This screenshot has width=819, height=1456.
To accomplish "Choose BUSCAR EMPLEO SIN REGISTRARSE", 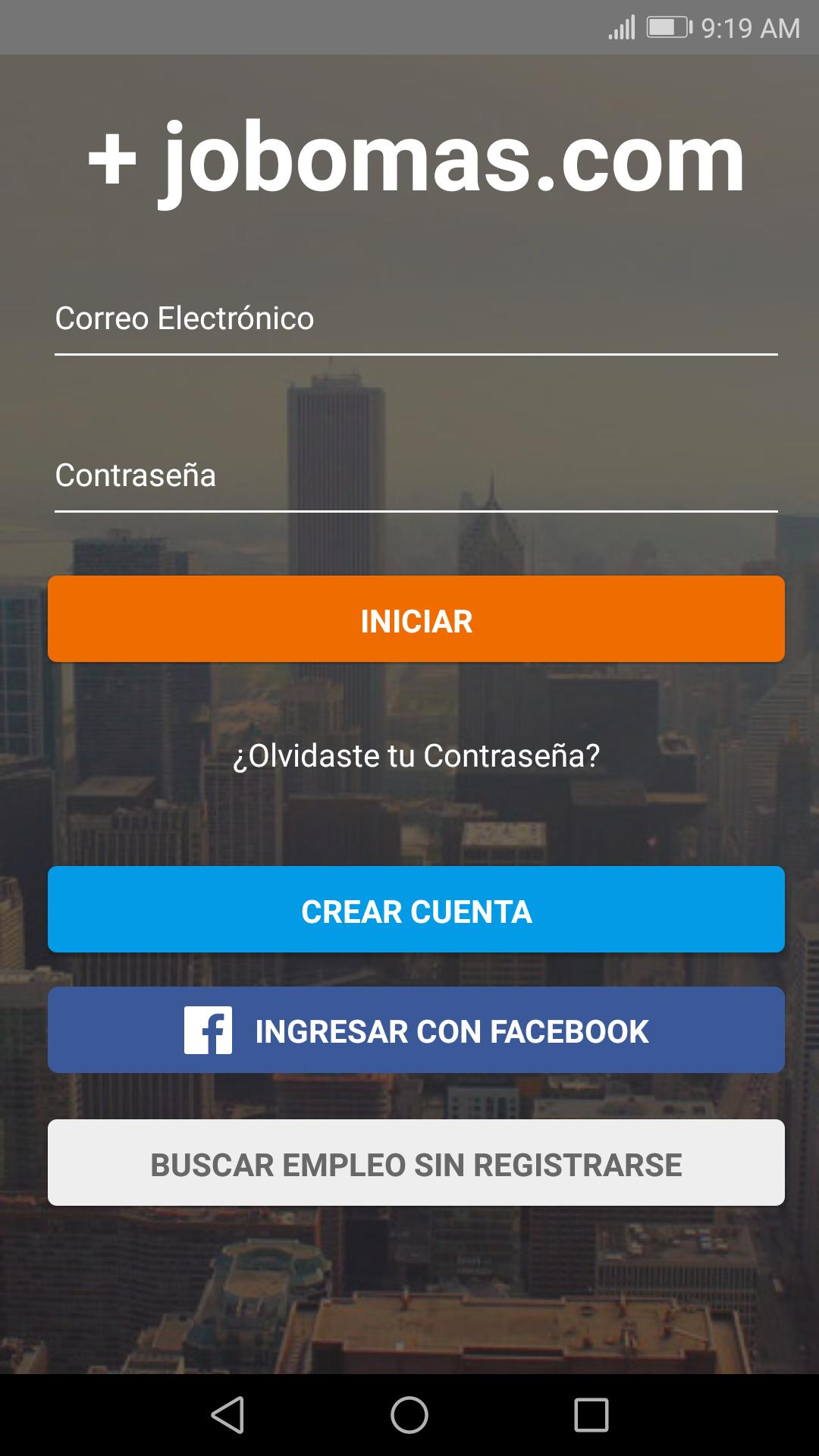I will point(416,1162).
